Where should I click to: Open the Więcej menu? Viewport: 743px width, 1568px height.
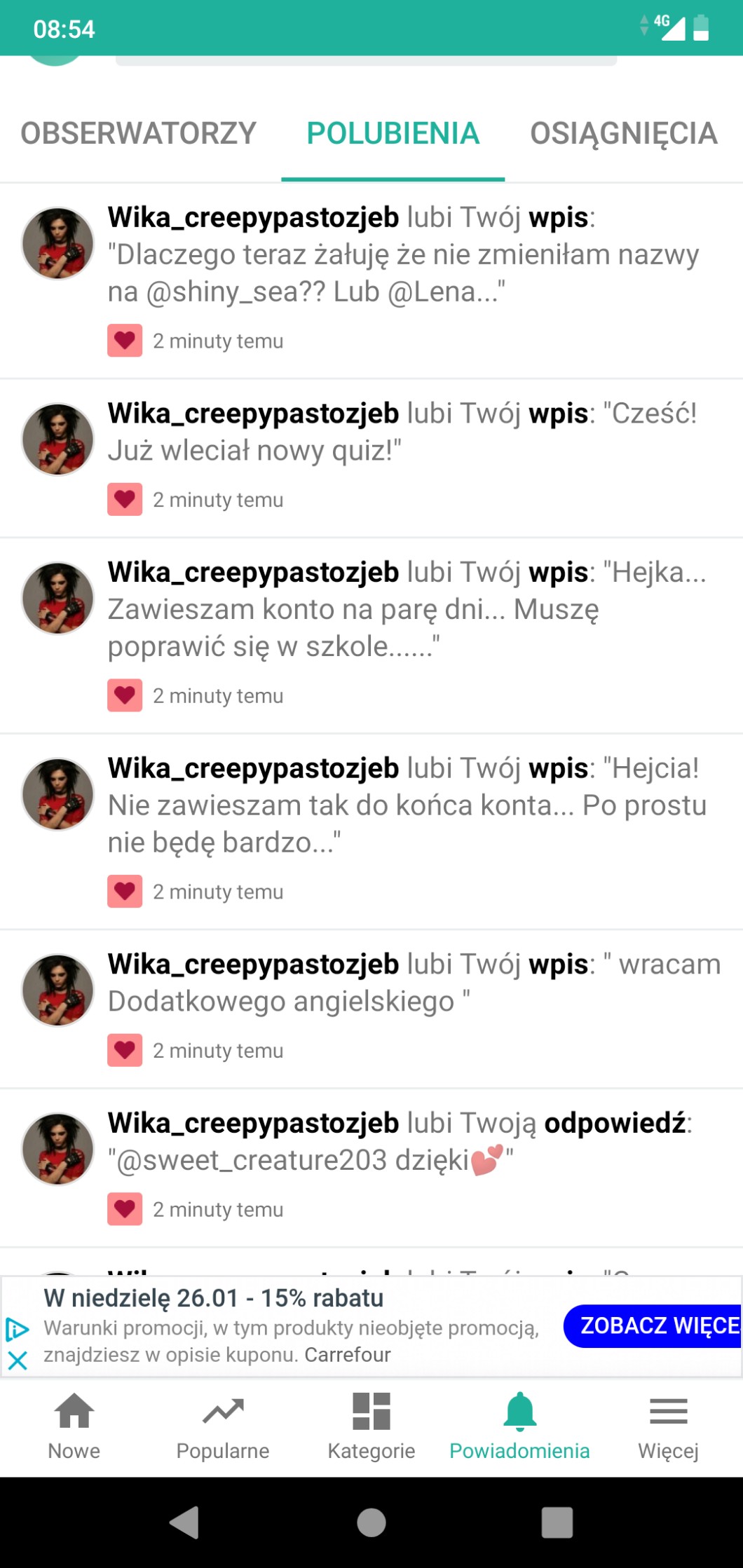tap(668, 1426)
